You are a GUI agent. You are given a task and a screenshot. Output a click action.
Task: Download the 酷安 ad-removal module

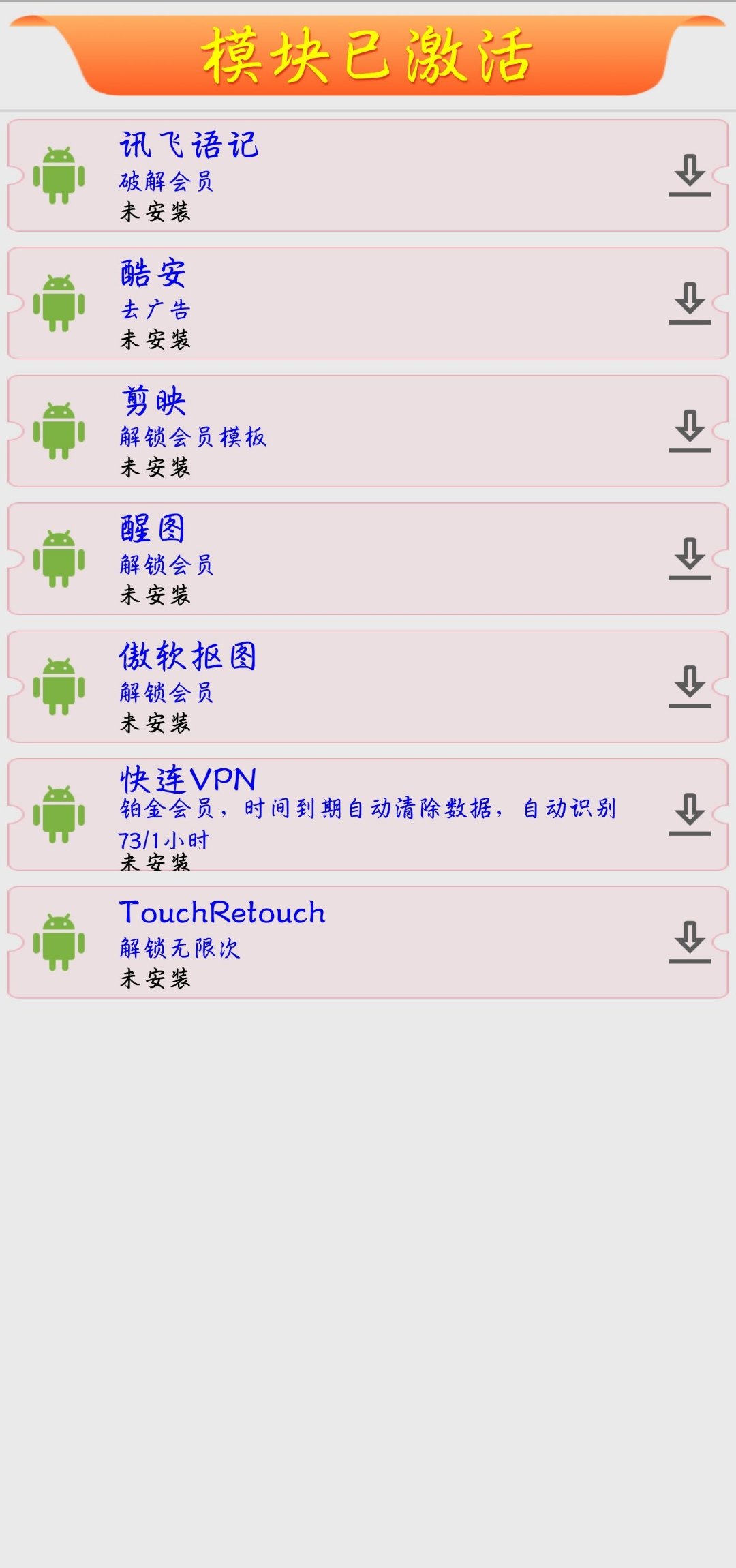(690, 303)
